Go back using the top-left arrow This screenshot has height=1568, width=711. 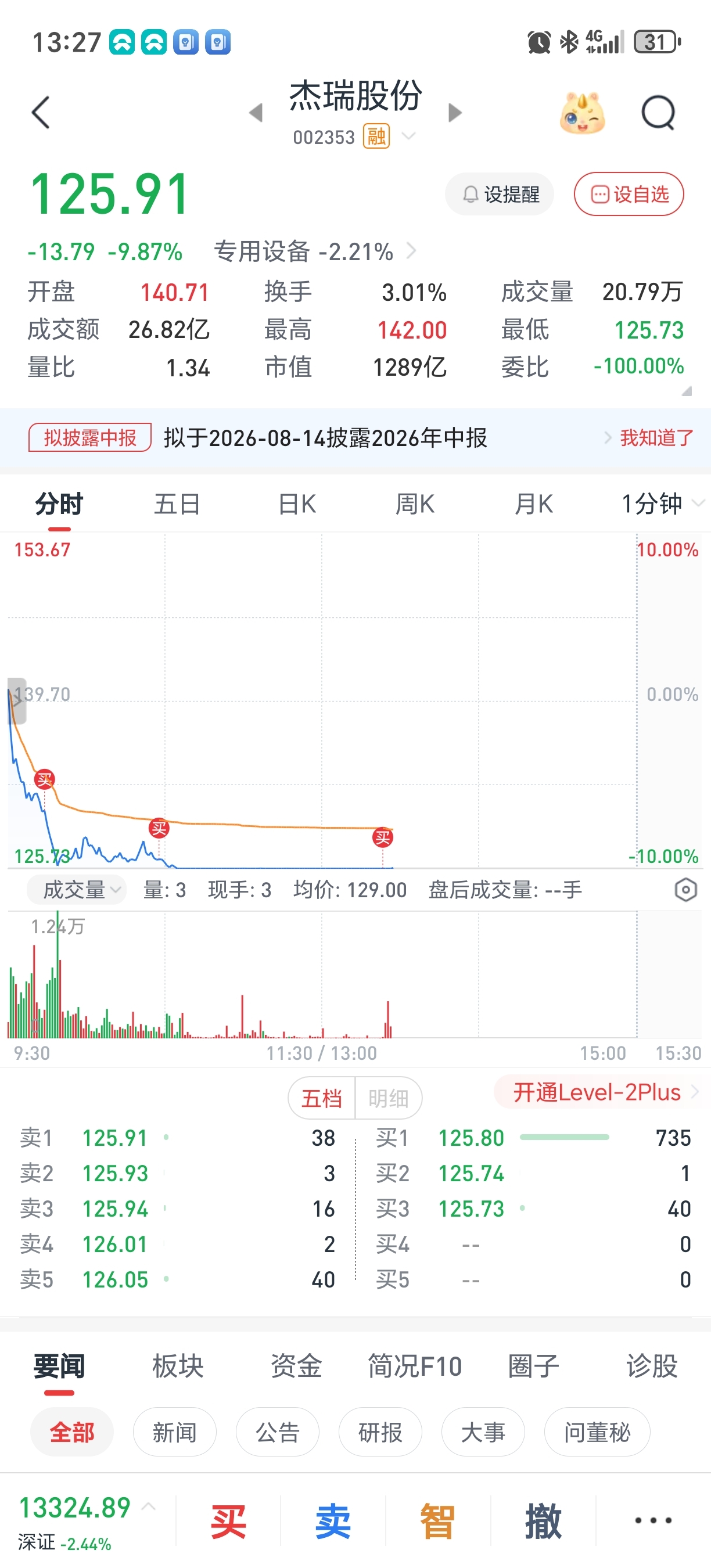click(41, 113)
